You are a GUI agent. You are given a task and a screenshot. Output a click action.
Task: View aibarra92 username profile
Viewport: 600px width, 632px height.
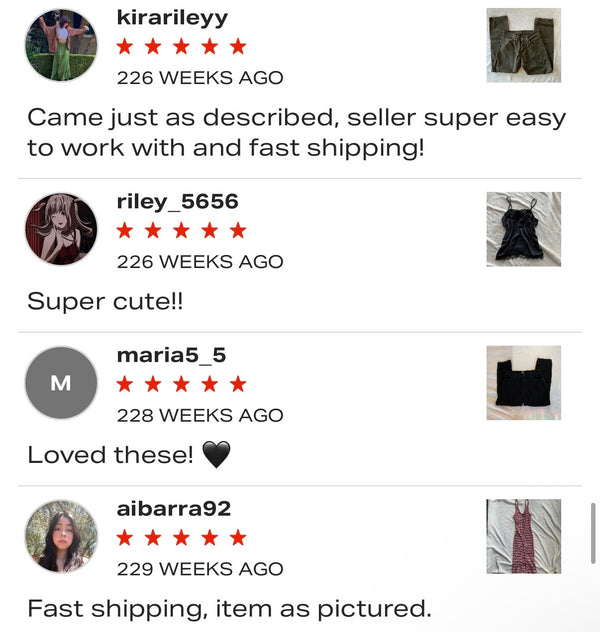(x=174, y=508)
